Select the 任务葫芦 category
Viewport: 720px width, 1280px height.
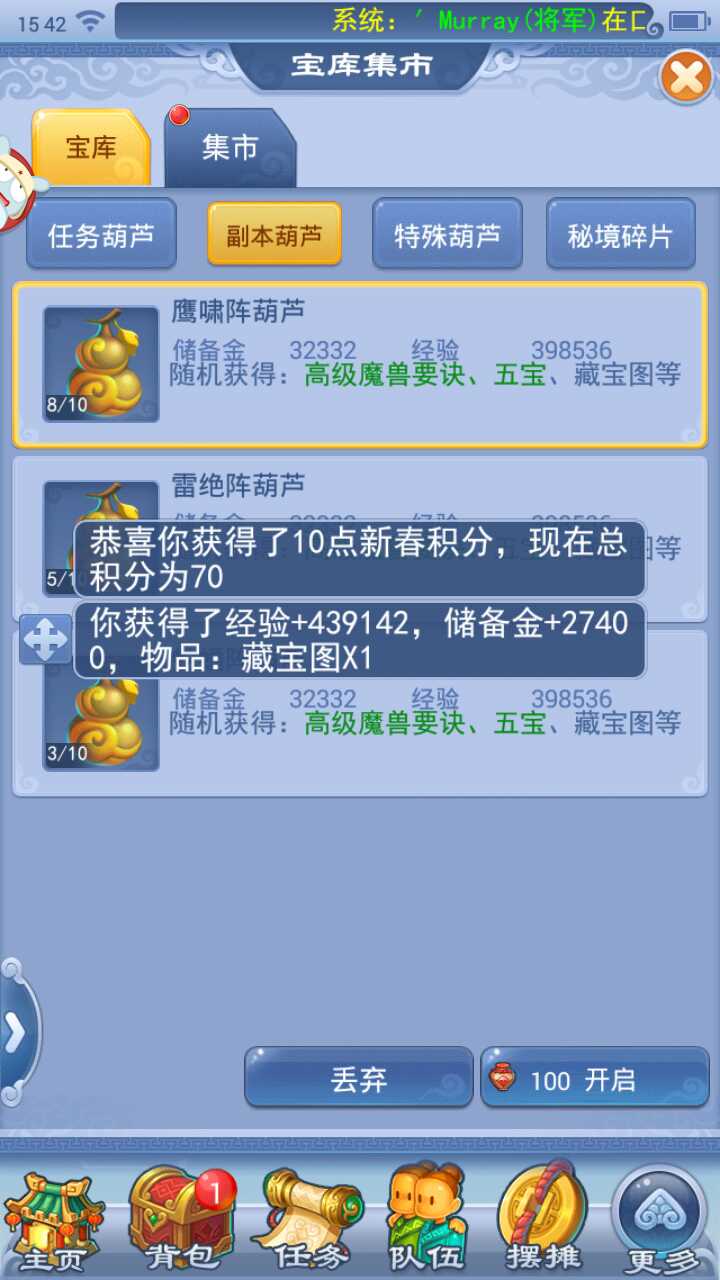point(101,236)
